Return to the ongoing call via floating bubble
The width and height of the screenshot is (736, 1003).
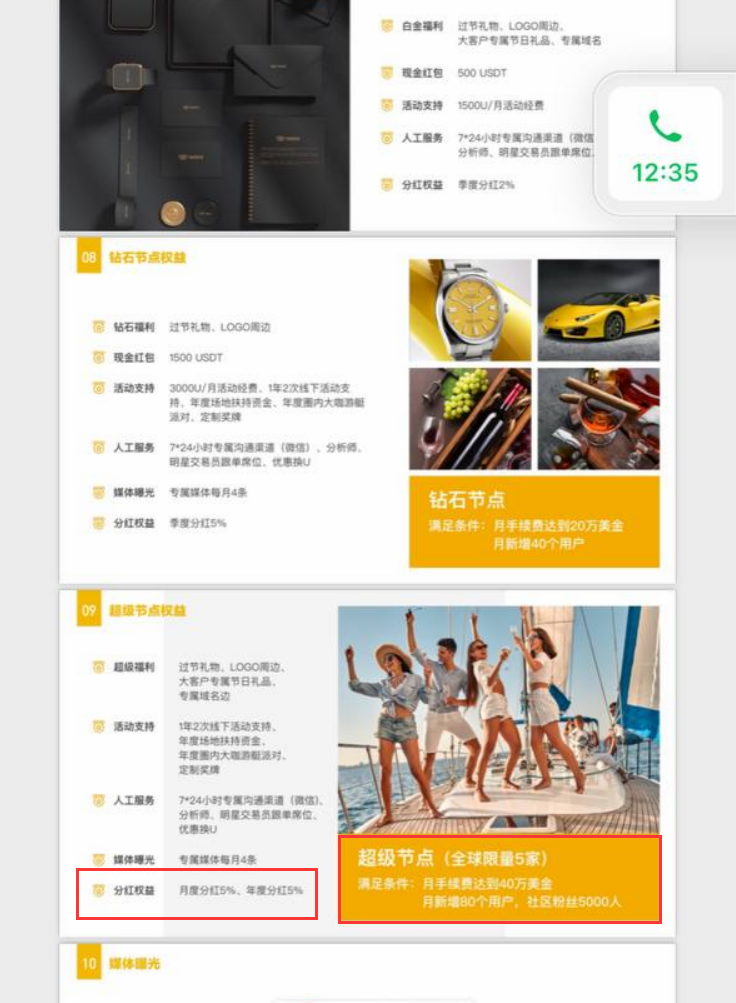click(x=665, y=144)
